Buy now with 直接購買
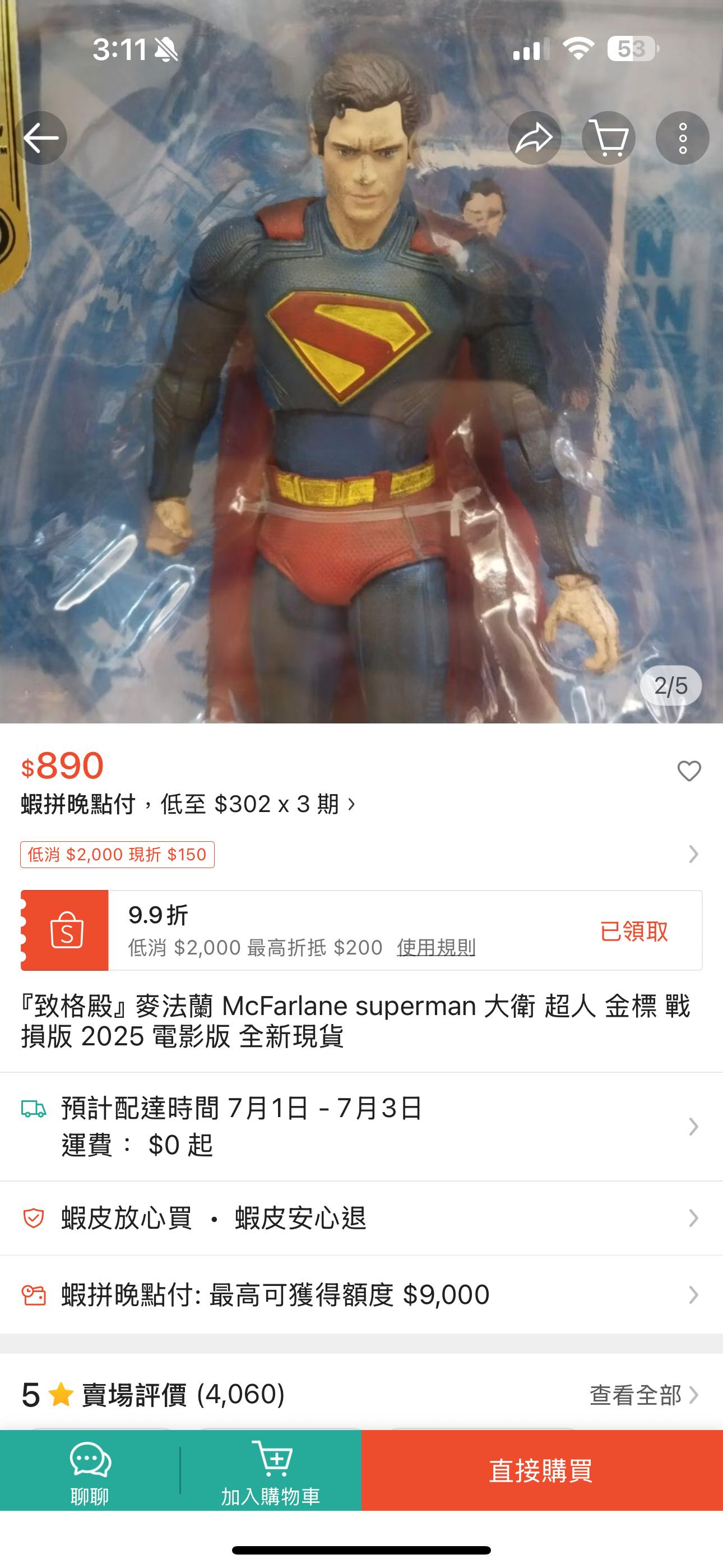The height and width of the screenshot is (1568, 723). [541, 1470]
